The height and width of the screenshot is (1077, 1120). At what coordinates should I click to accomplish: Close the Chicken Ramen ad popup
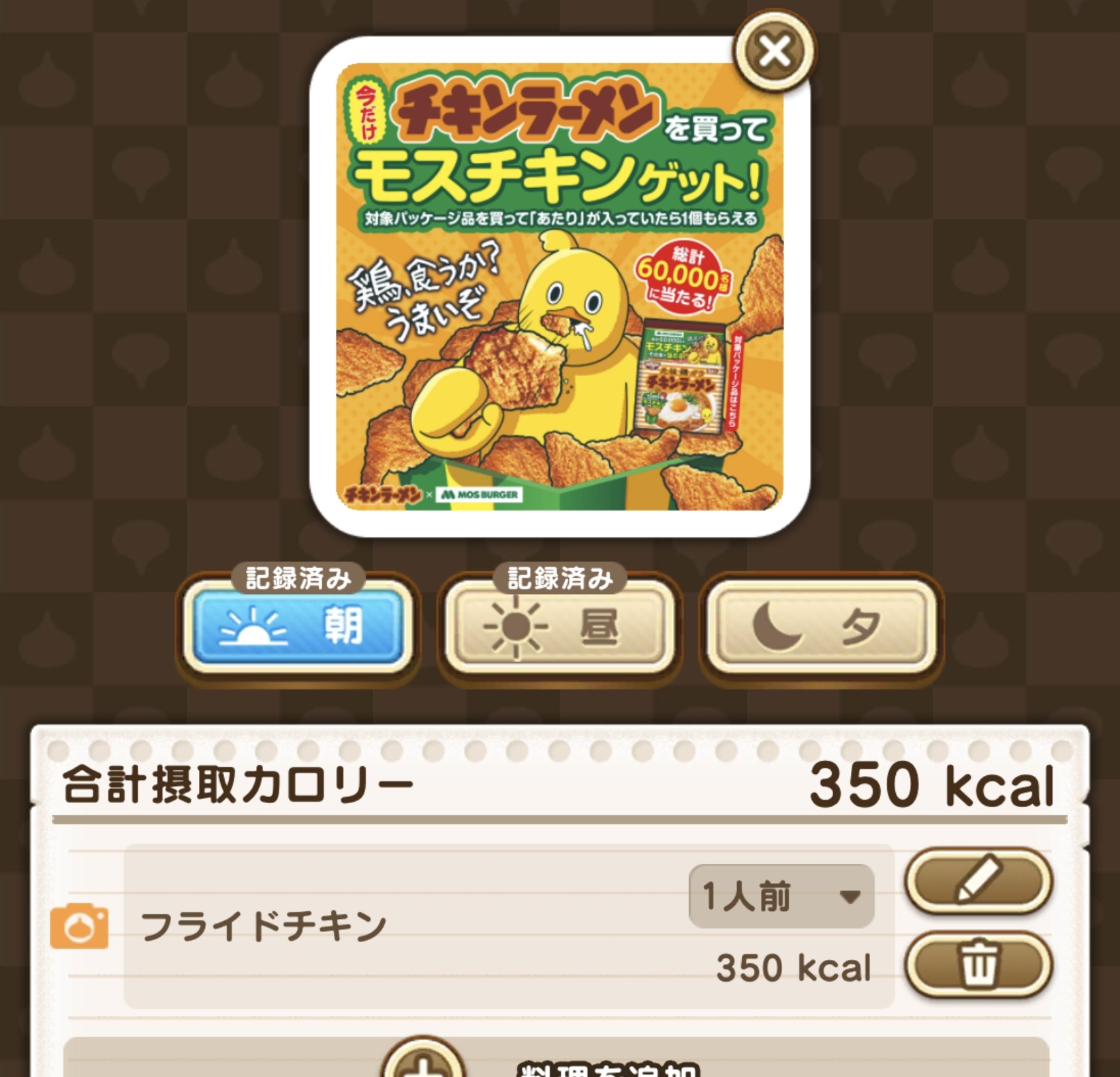[x=775, y=52]
